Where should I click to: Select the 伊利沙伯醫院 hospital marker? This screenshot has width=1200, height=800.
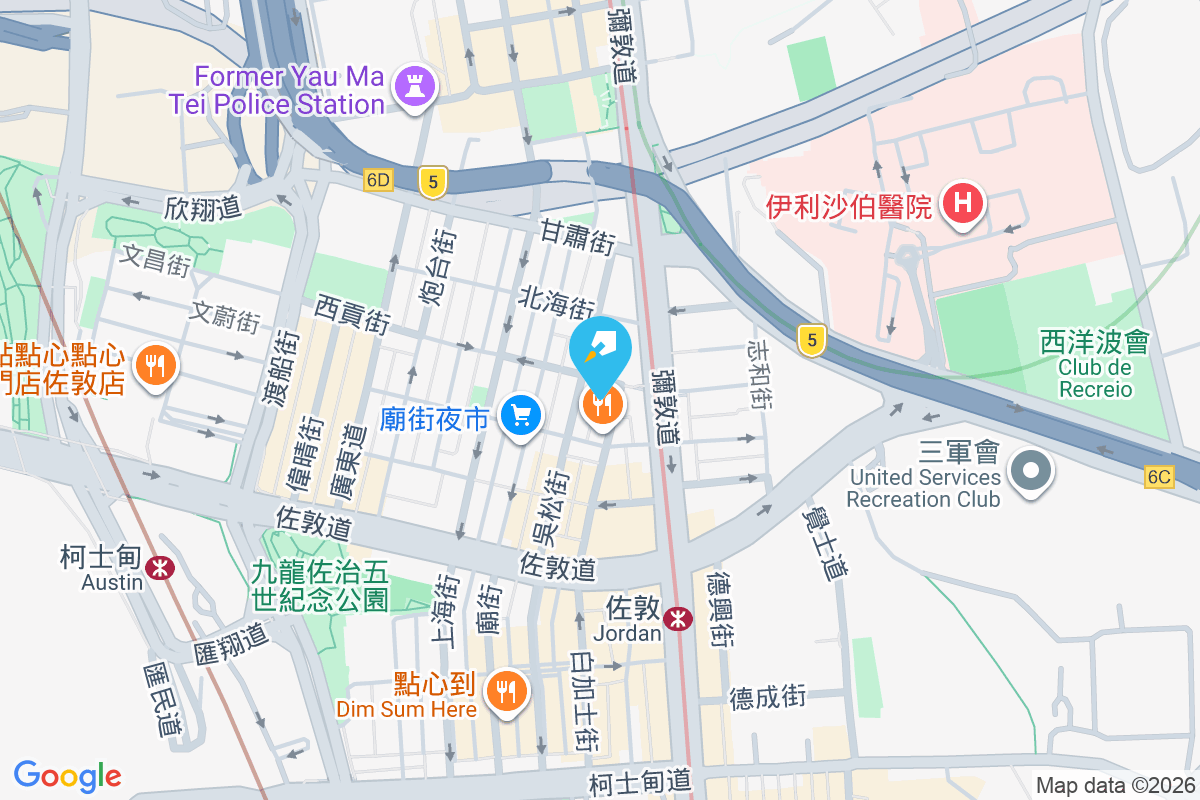pyautogui.click(x=964, y=205)
